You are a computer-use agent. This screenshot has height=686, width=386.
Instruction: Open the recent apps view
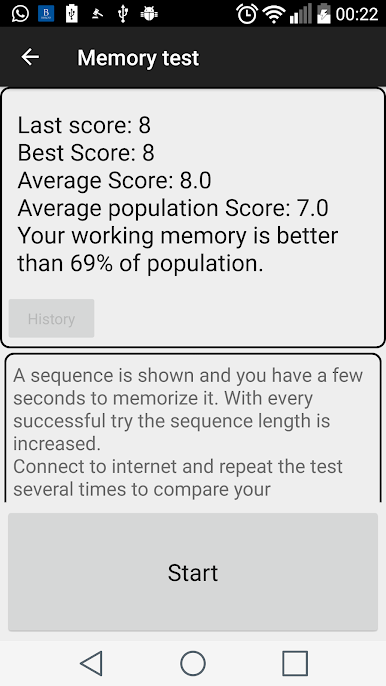(x=295, y=663)
